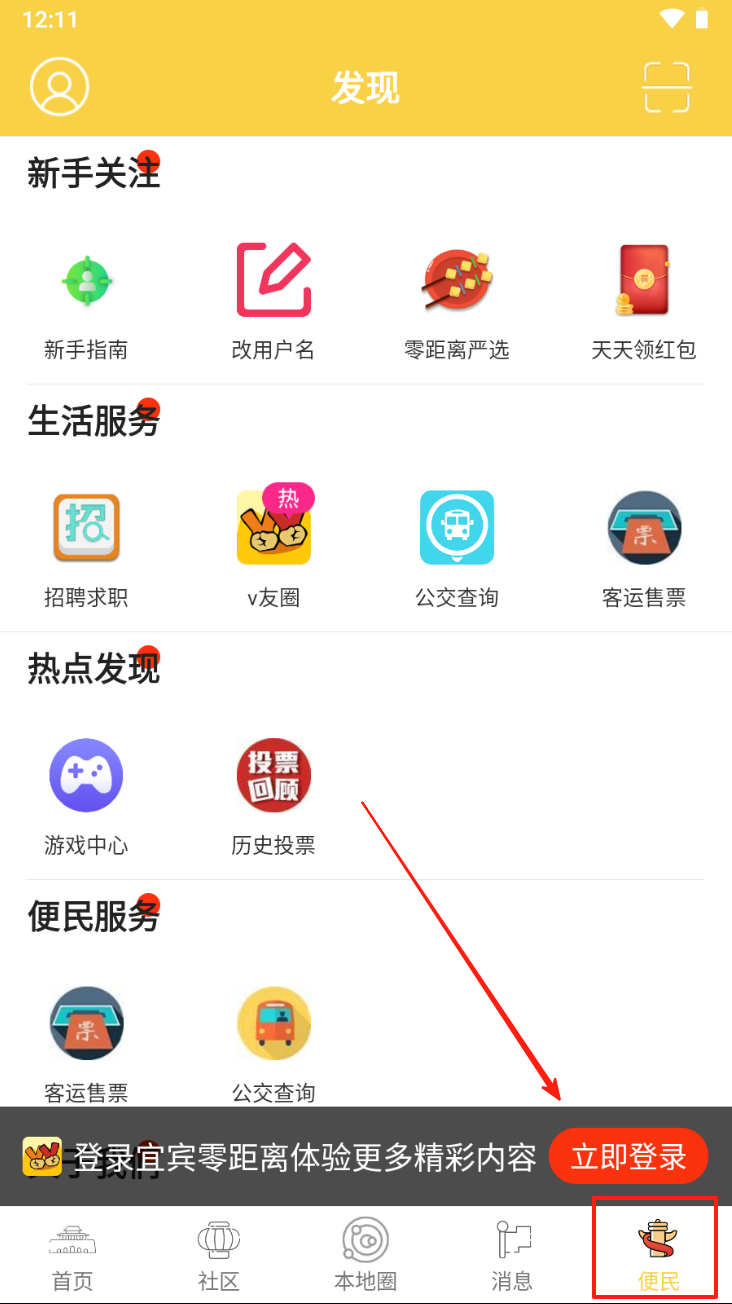The width and height of the screenshot is (732, 1304).
Task: Switch to the 首页 tab
Action: tap(73, 1254)
